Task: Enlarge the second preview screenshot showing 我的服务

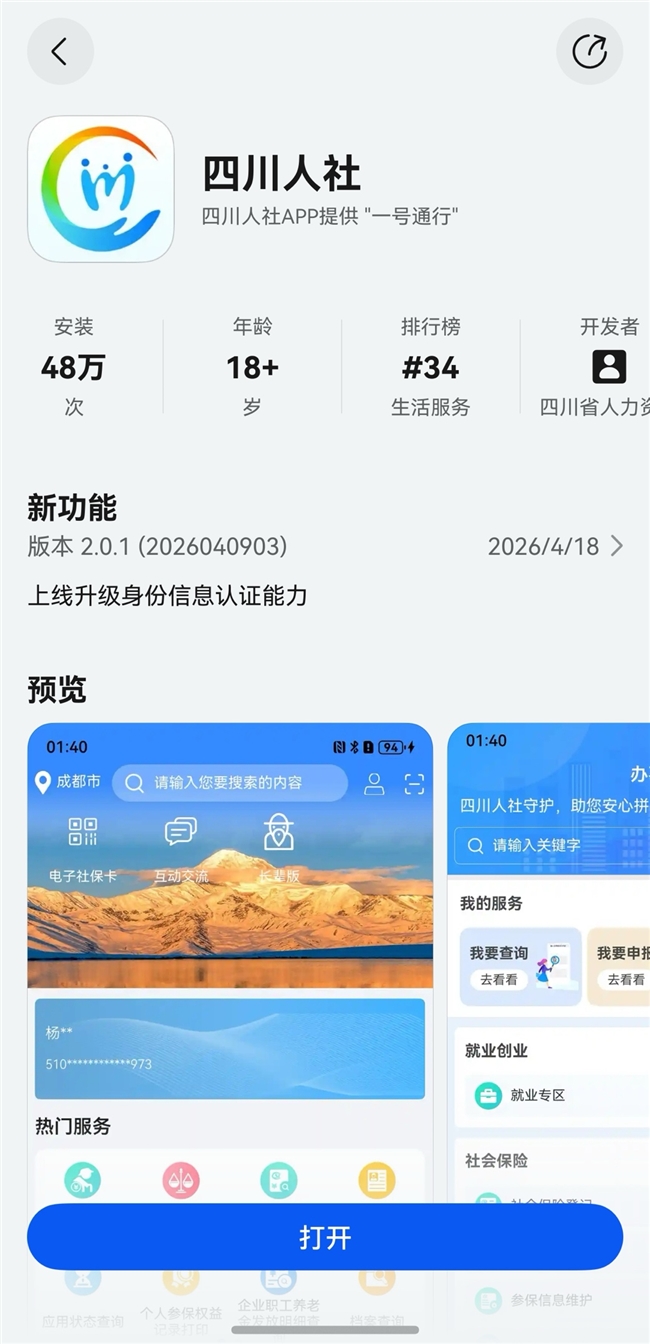Action: [x=548, y=950]
